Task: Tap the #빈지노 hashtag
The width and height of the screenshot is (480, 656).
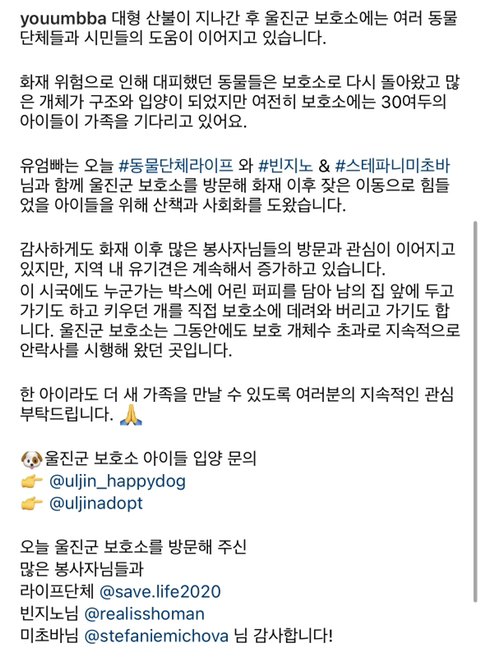Action: 285,165
